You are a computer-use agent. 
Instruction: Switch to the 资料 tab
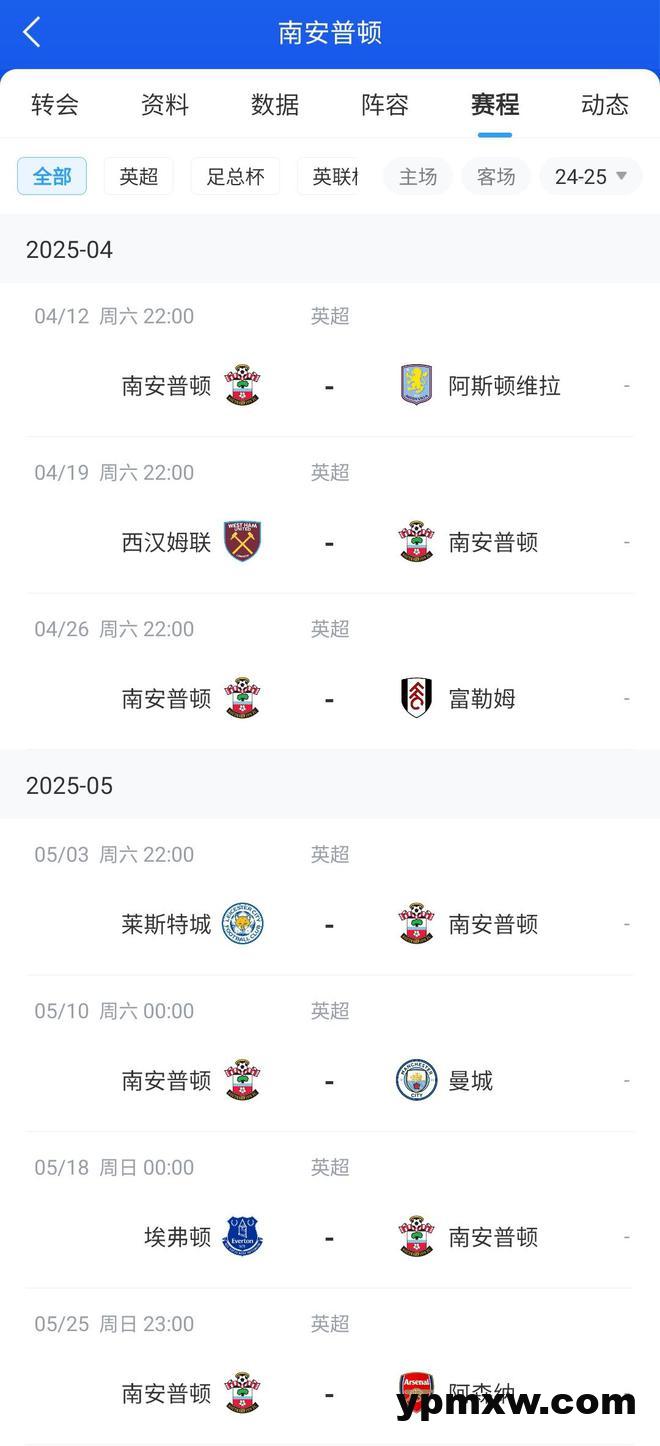165,104
